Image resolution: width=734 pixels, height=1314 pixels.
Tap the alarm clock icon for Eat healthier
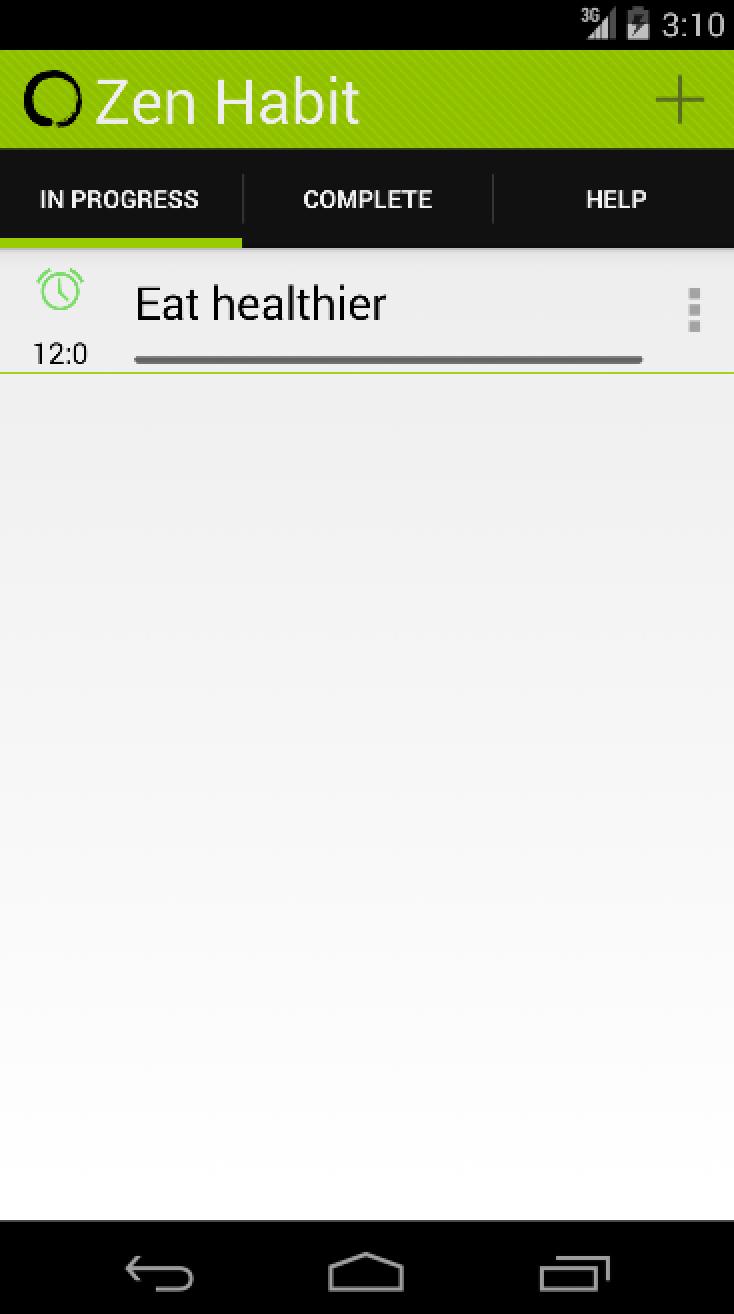[60, 290]
